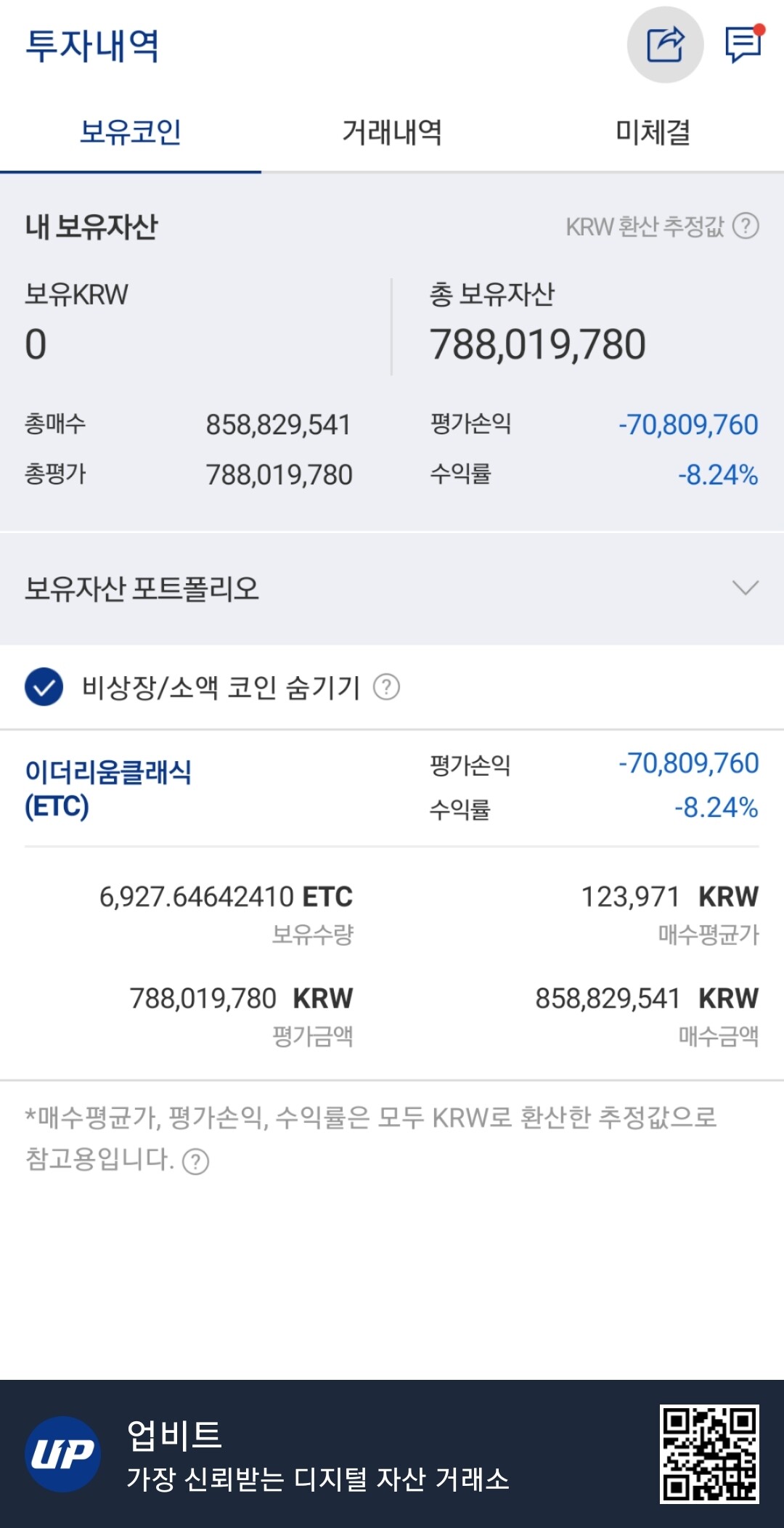Open the chat notification icon

[741, 44]
